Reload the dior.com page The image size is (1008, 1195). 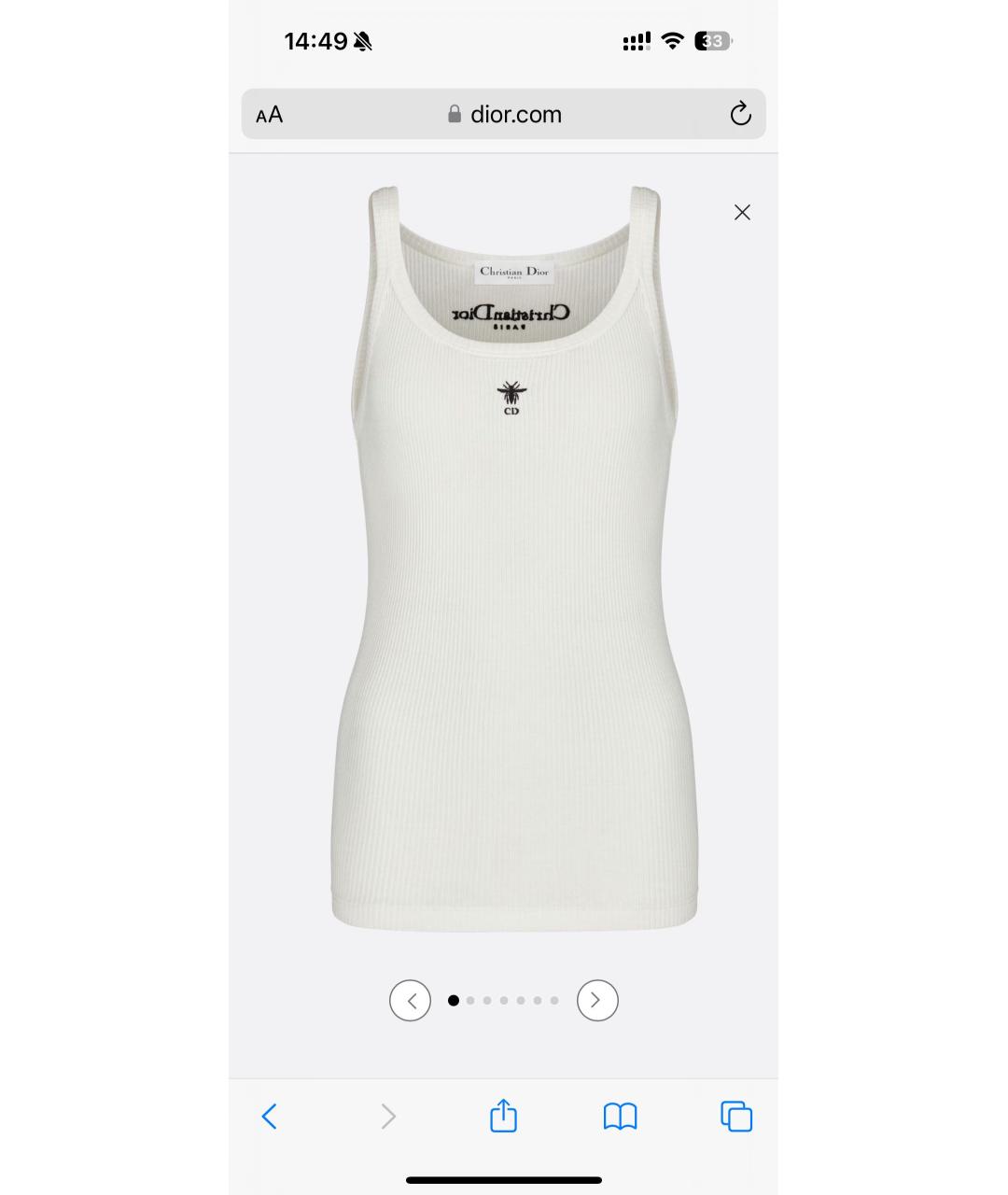click(x=740, y=114)
